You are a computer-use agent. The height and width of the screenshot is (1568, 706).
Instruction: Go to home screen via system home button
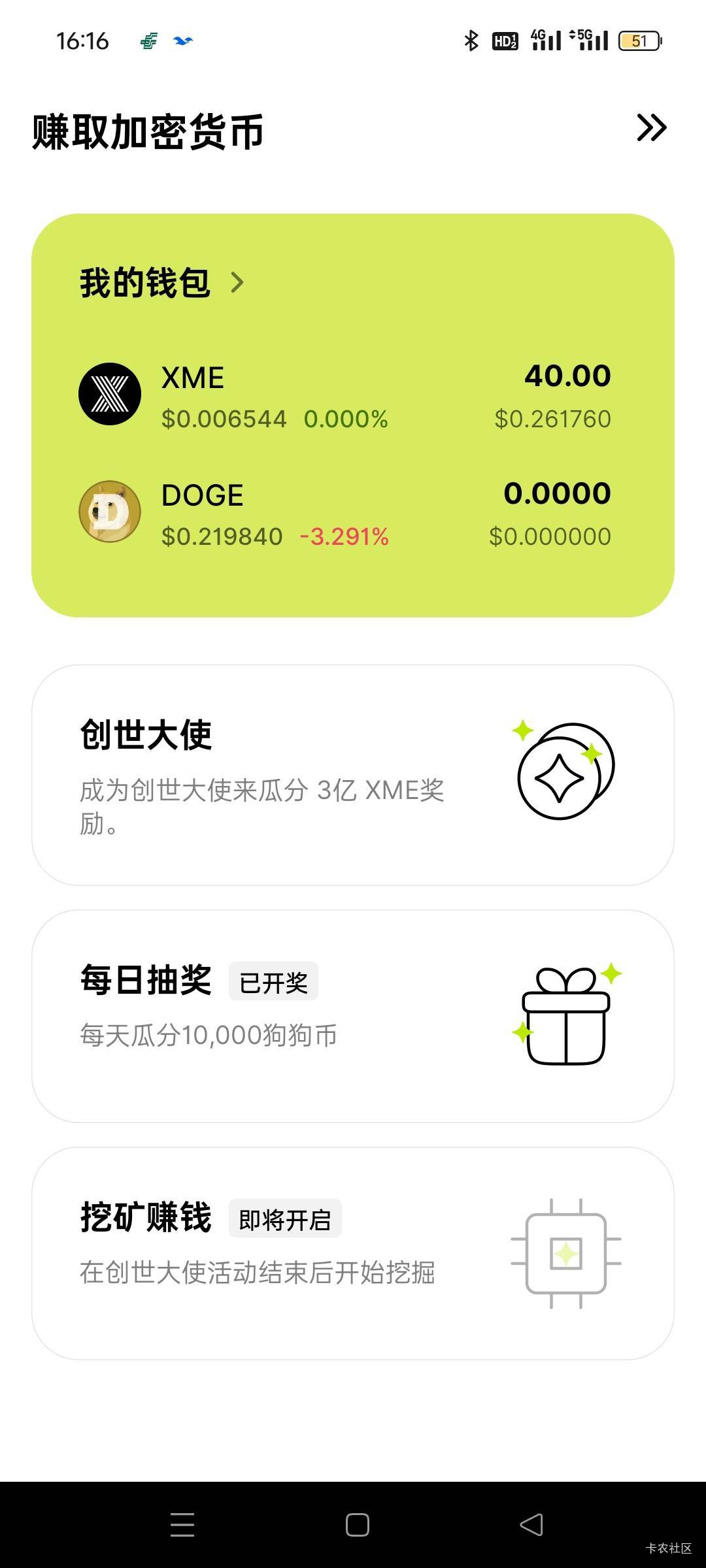[357, 1525]
